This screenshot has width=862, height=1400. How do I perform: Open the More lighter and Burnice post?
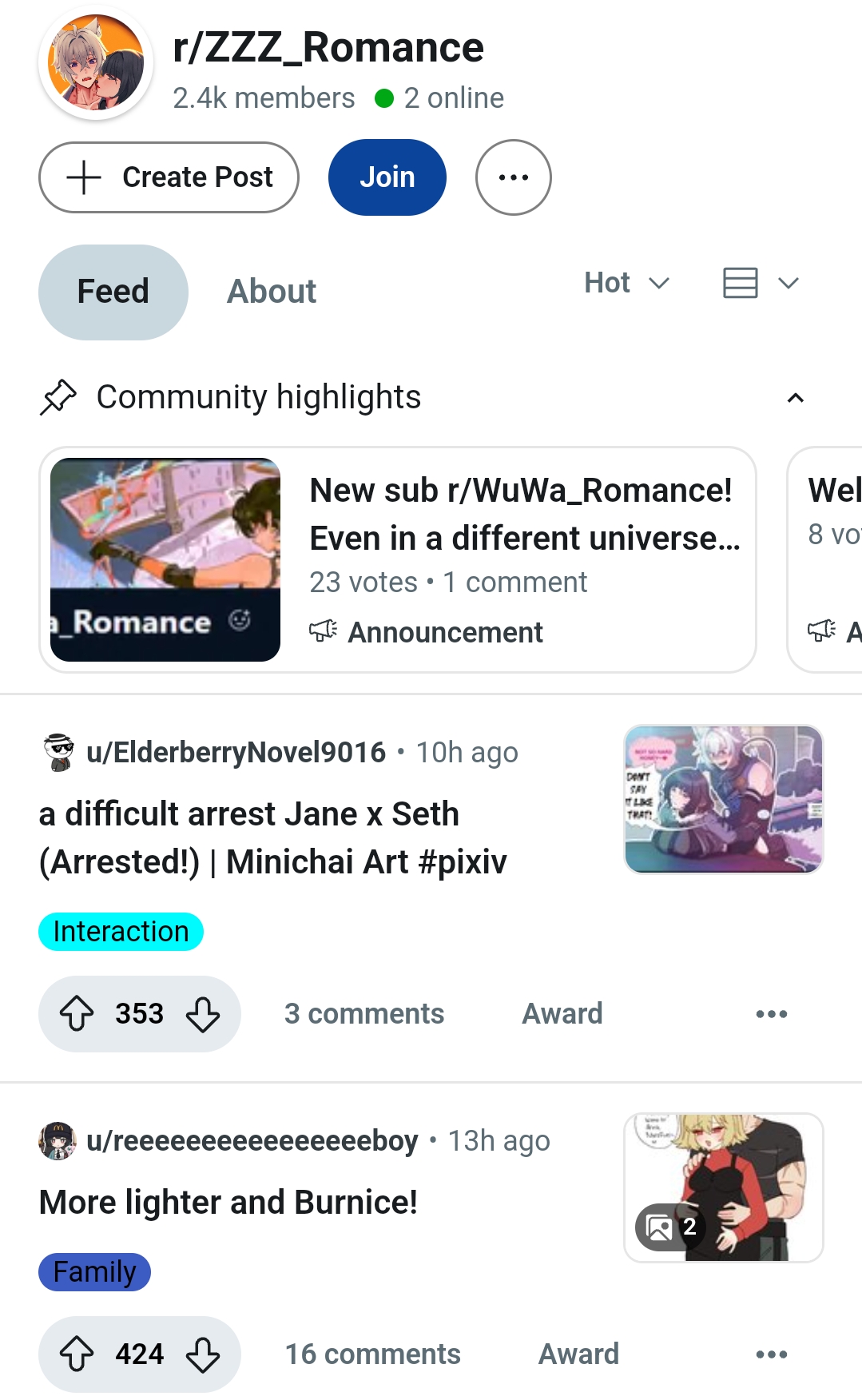tap(228, 1203)
